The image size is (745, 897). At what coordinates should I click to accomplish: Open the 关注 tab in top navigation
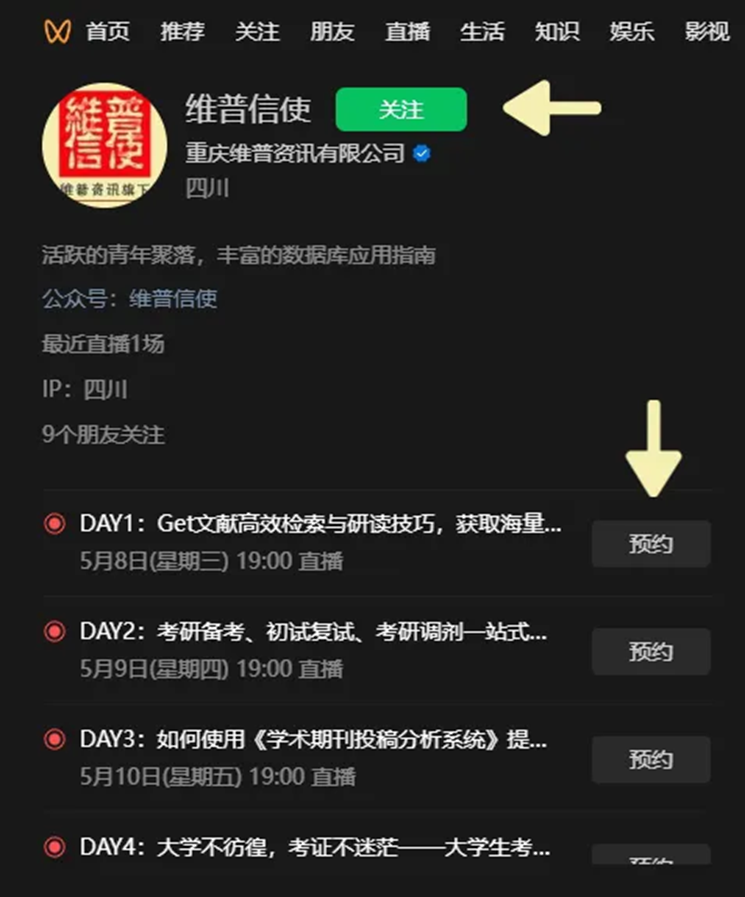(x=257, y=31)
